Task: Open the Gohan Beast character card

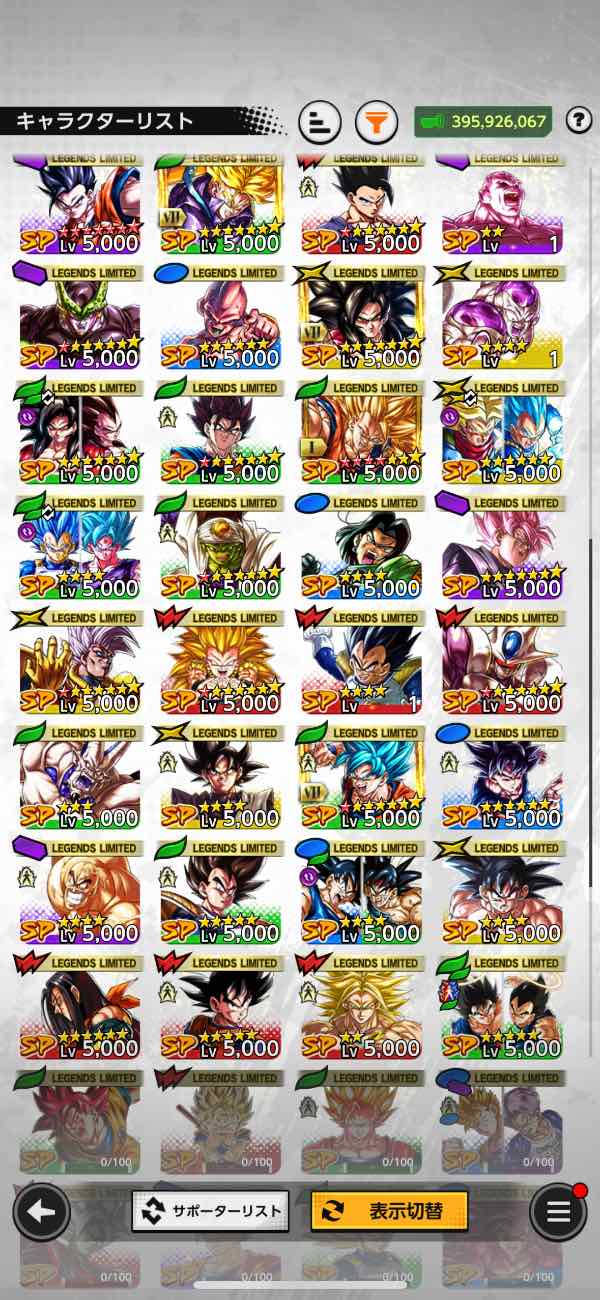Action: pos(80,665)
